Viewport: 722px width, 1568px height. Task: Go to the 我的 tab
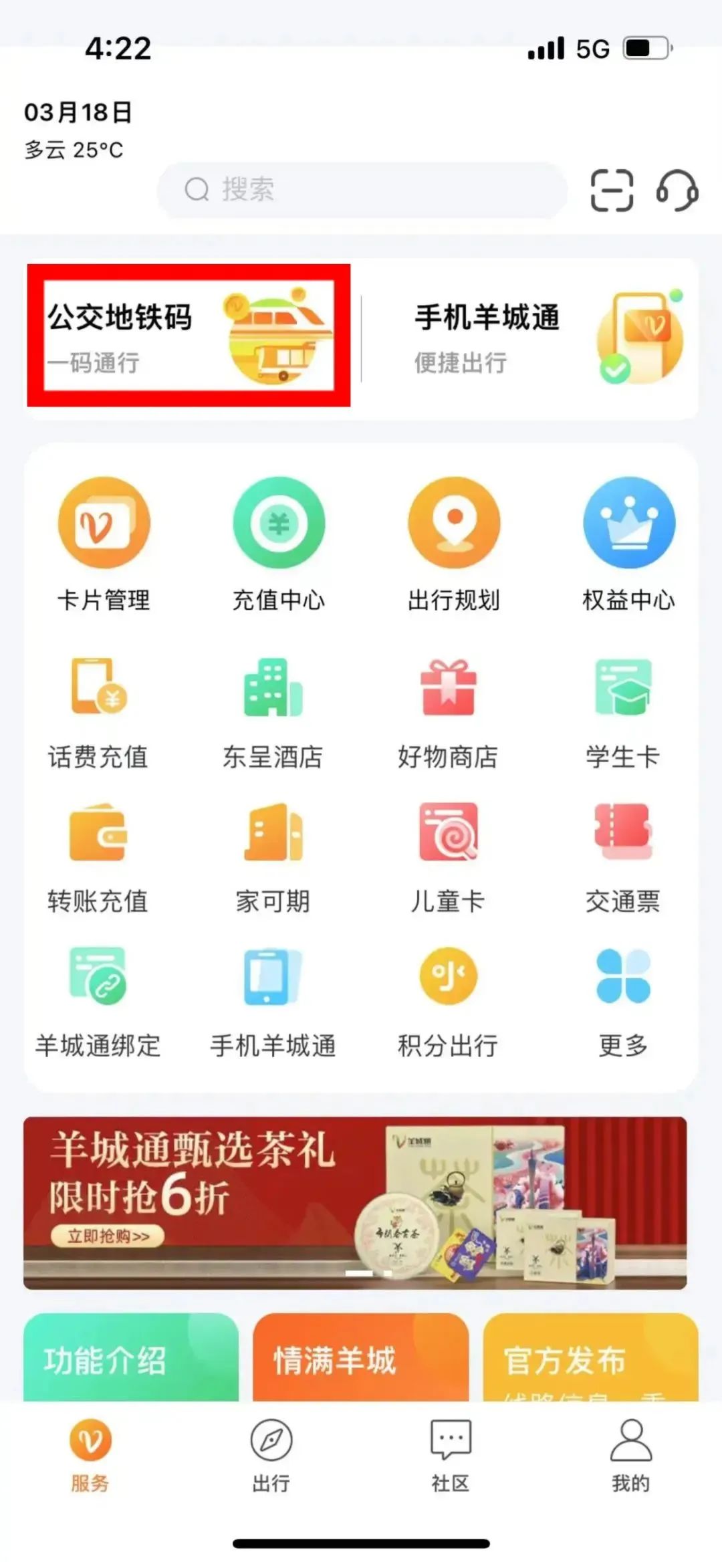(x=630, y=1454)
